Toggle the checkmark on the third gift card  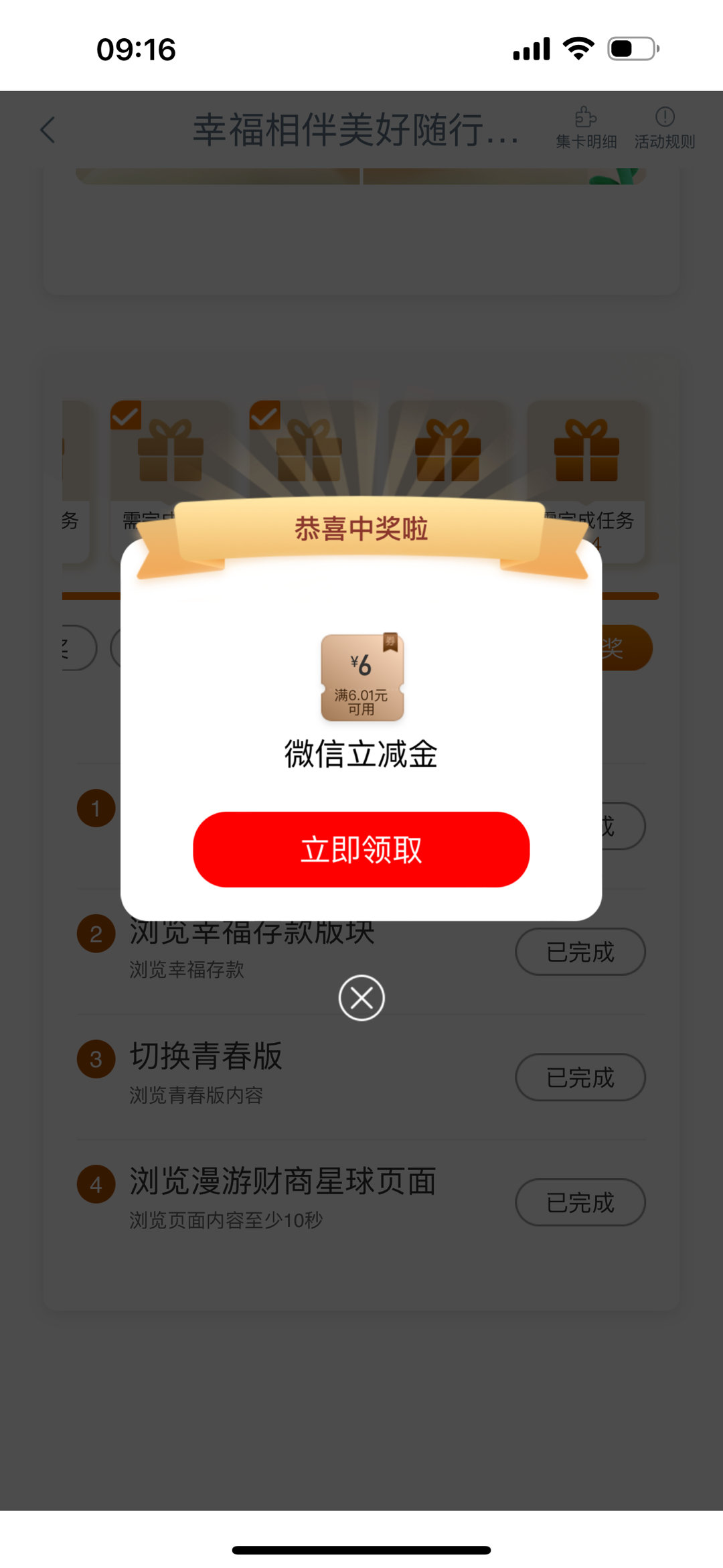coord(266,415)
